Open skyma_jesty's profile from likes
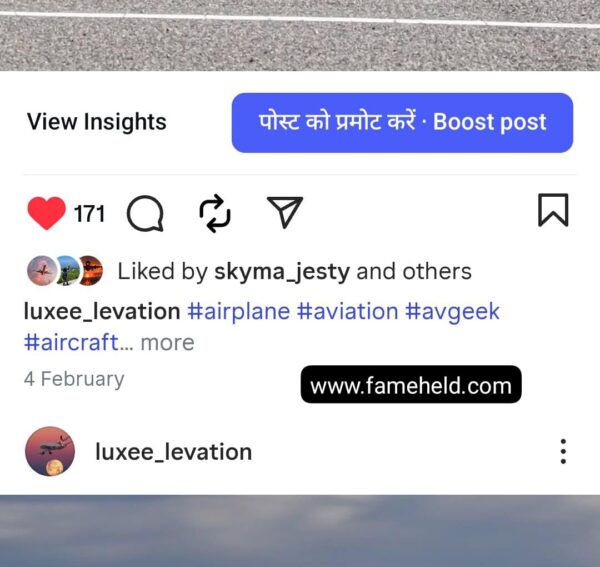Image resolution: width=600 pixels, height=567 pixels. [x=281, y=271]
